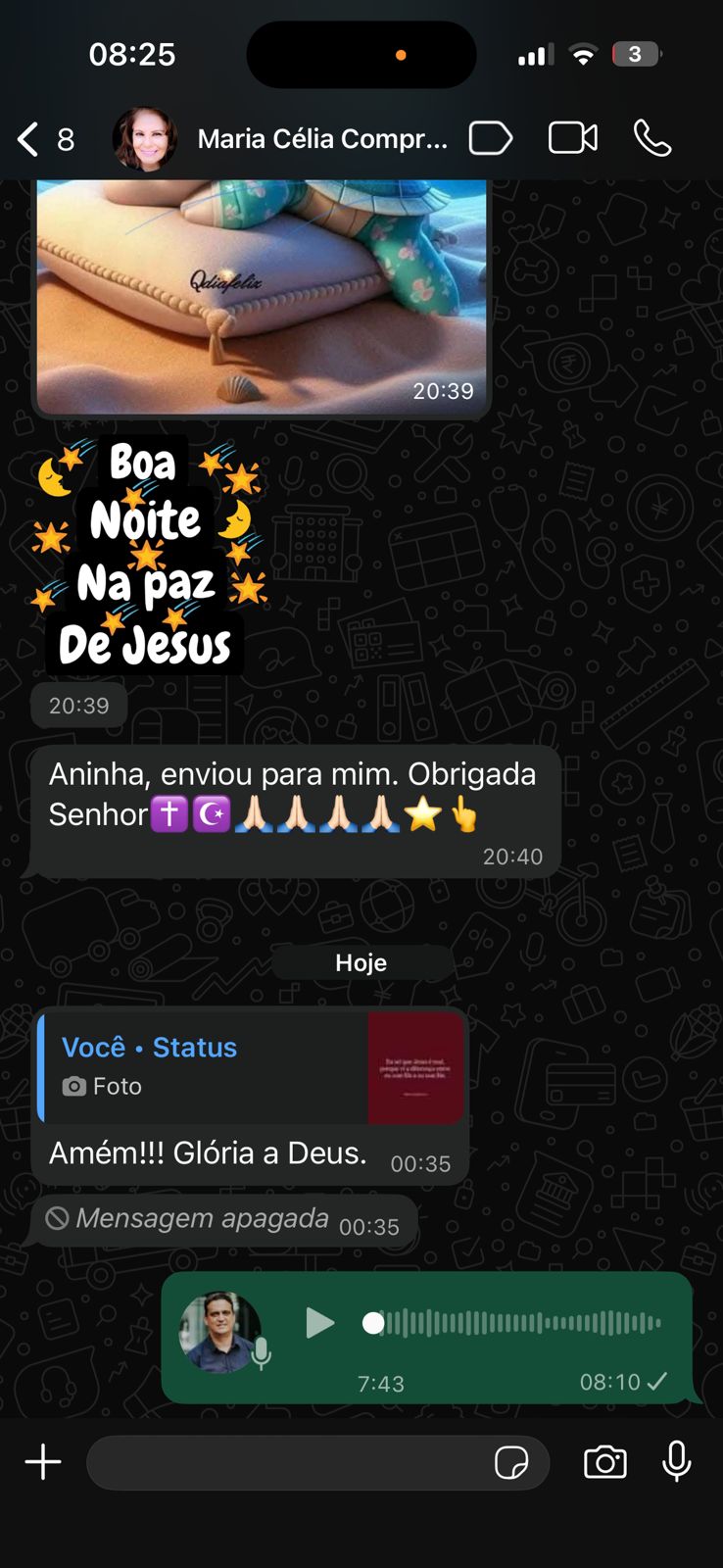
Task: Open the quoted Status photo reply
Action: pos(251,1066)
